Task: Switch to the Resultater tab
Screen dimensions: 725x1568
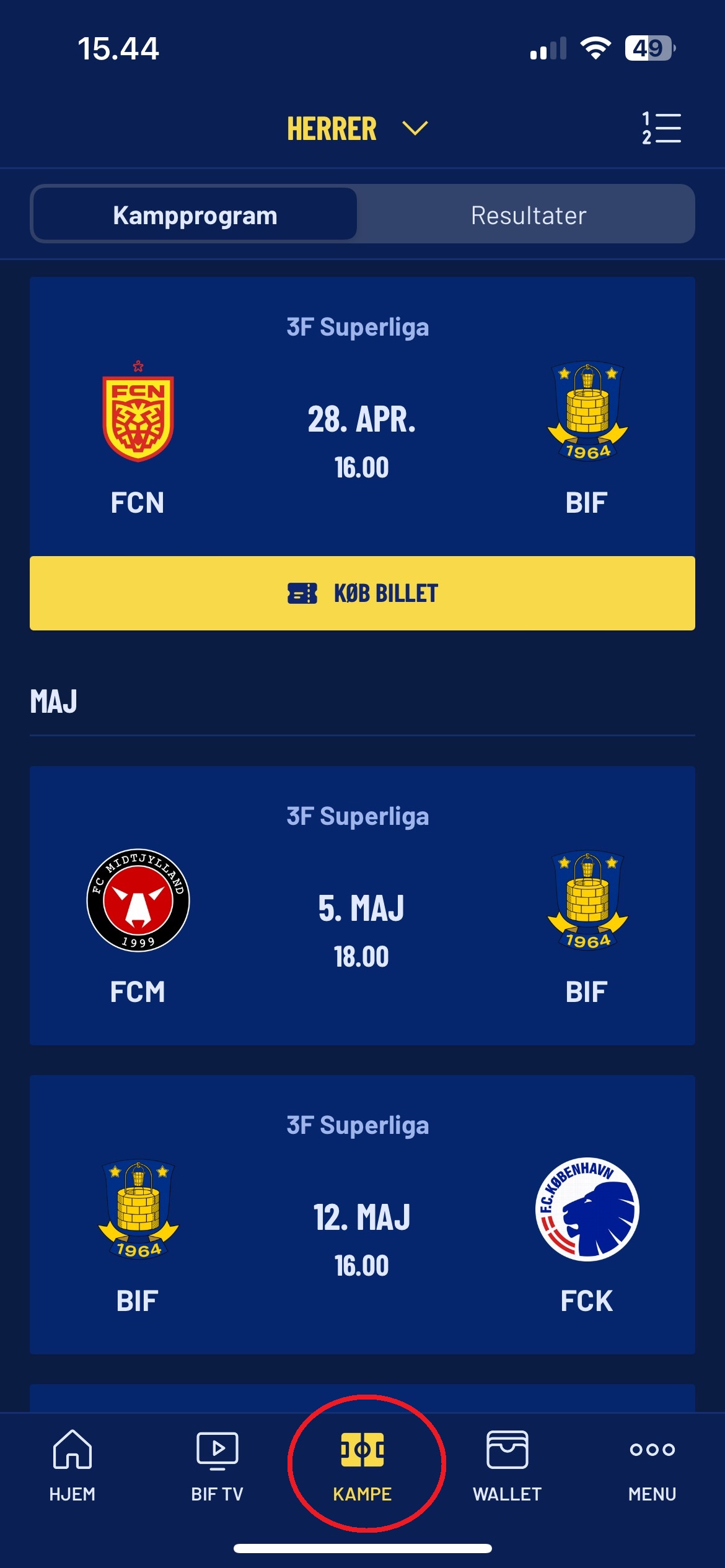Action: (528, 216)
